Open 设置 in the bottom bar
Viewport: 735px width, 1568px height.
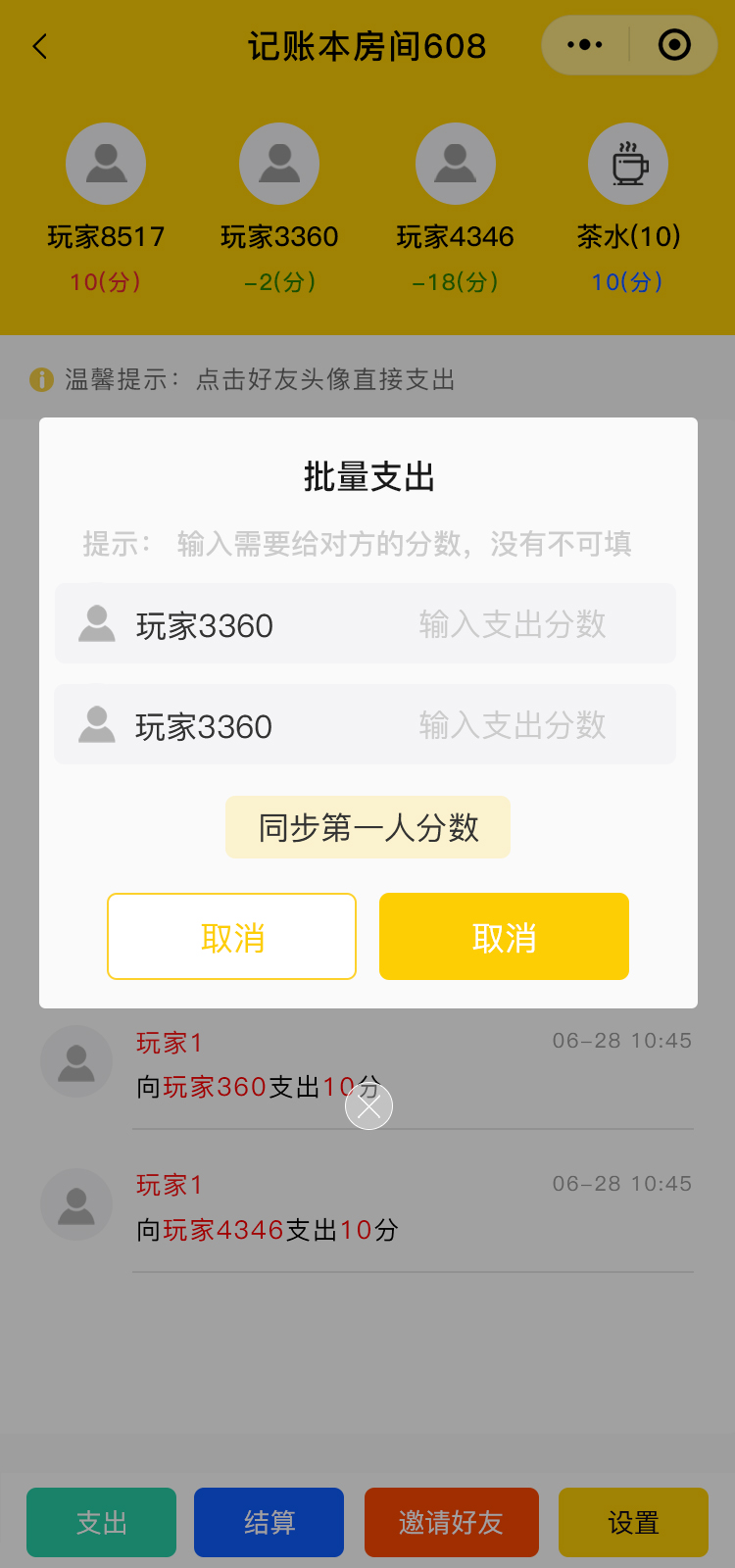(x=633, y=1522)
